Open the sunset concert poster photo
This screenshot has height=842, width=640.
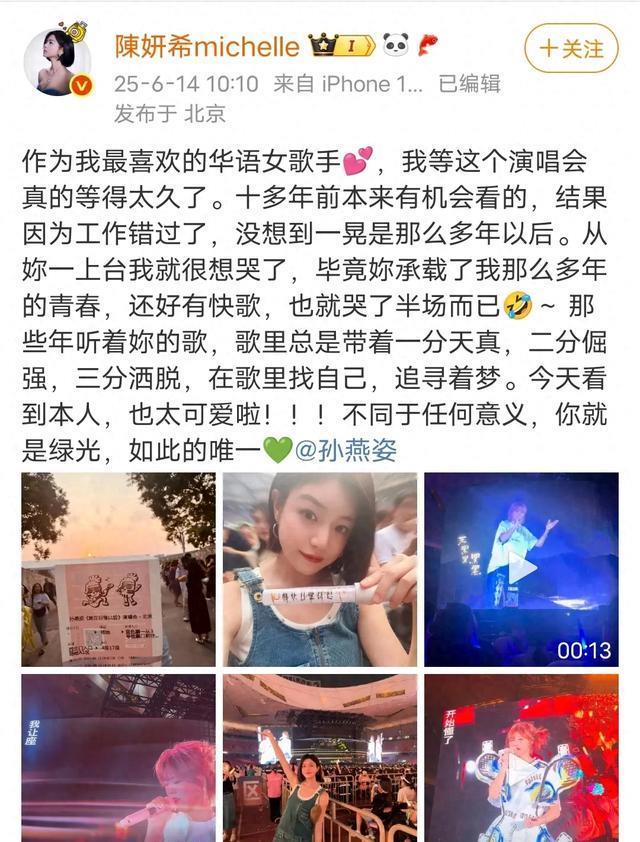[118, 570]
